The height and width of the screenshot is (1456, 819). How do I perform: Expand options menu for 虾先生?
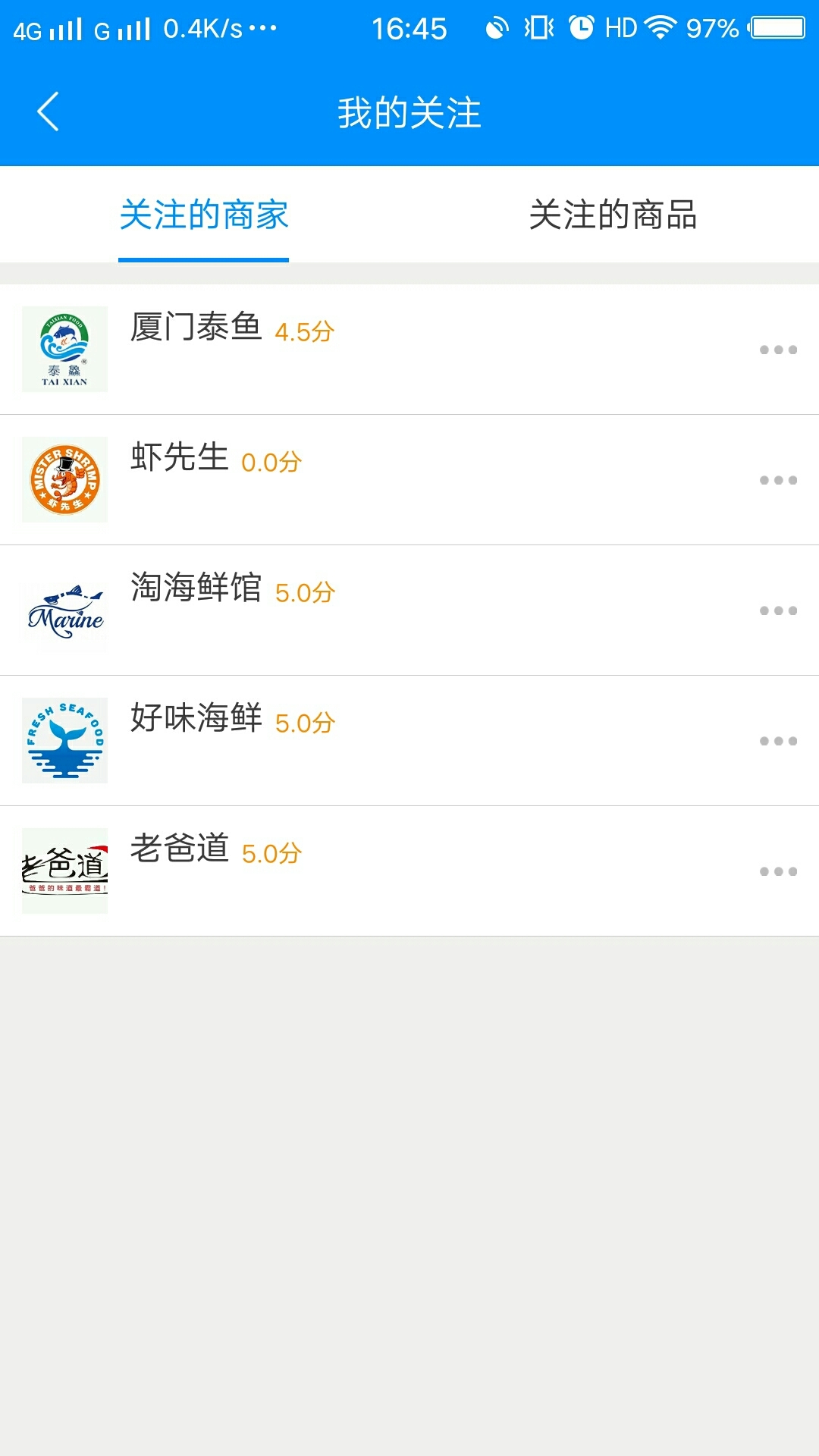(778, 480)
